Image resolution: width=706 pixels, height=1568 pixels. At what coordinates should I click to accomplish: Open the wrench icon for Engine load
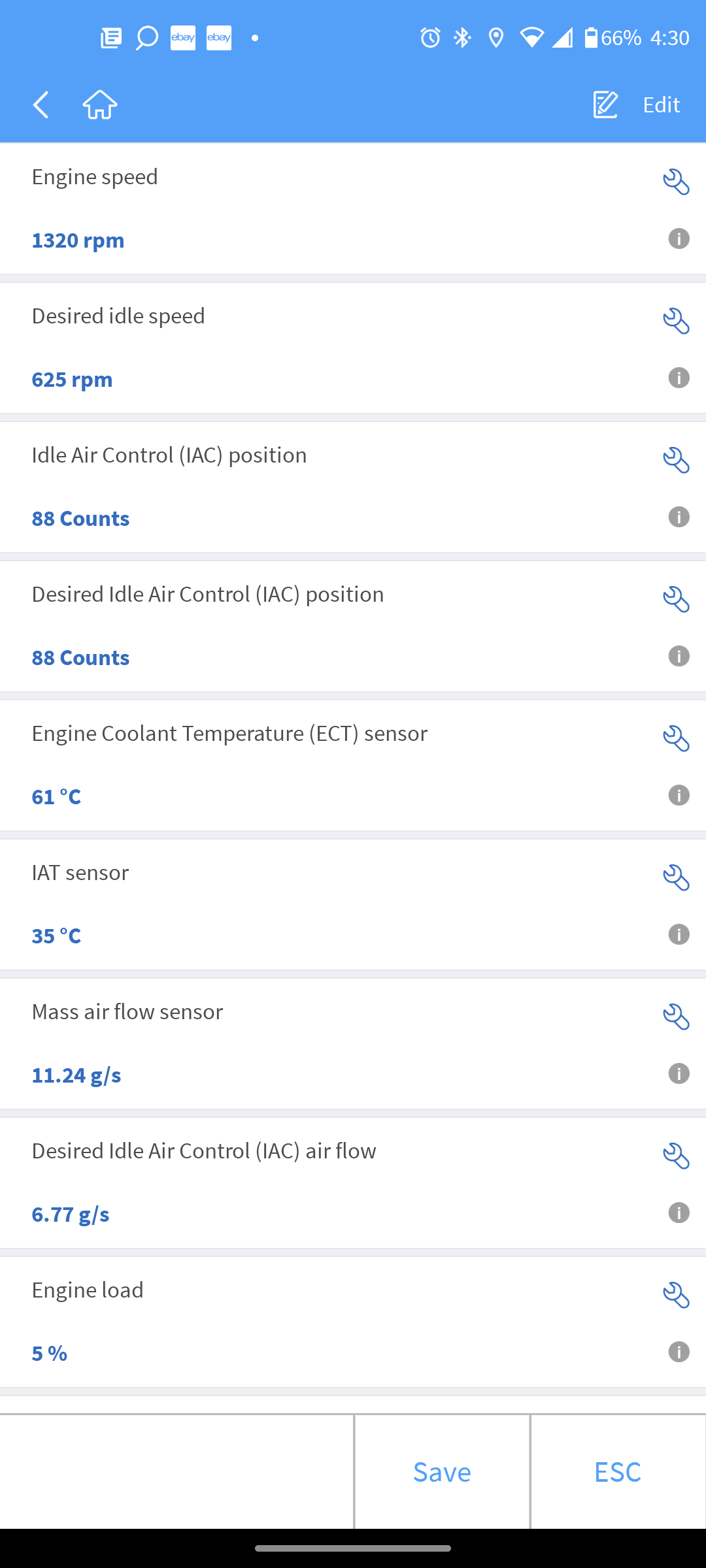[x=676, y=1296]
